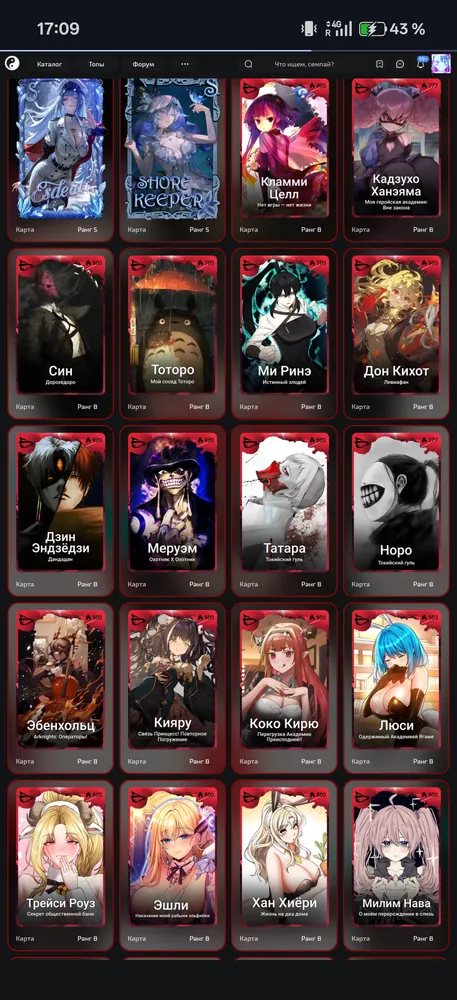This screenshot has width=457, height=1000.
Task: View the Дон Кихот card
Action: click(x=396, y=333)
